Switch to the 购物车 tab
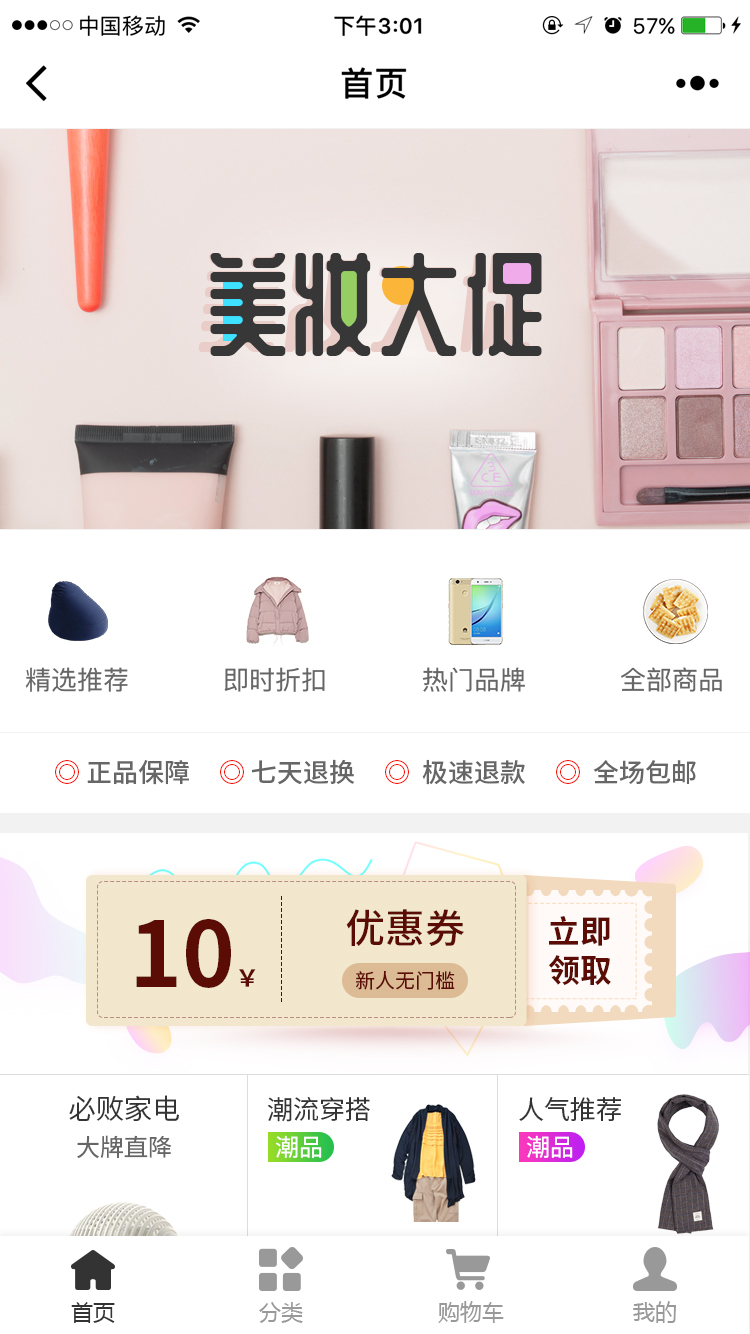The width and height of the screenshot is (750, 1334). (x=469, y=1286)
